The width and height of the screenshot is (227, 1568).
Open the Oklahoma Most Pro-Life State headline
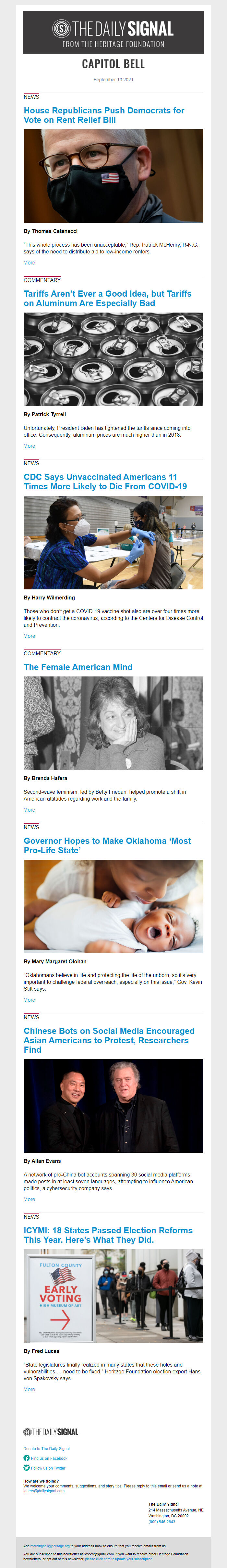(107, 845)
